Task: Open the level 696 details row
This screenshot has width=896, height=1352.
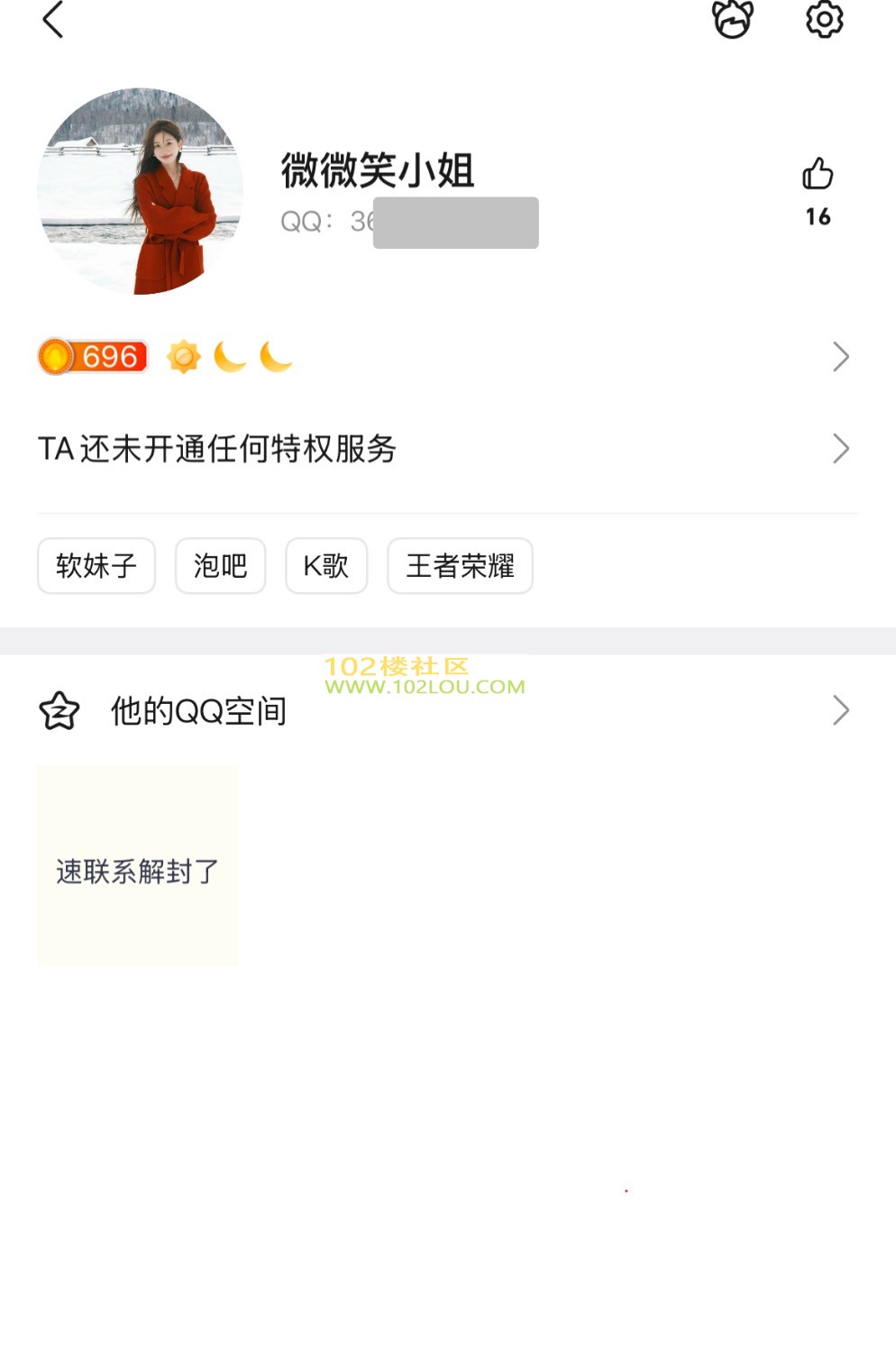Action: click(x=442, y=357)
